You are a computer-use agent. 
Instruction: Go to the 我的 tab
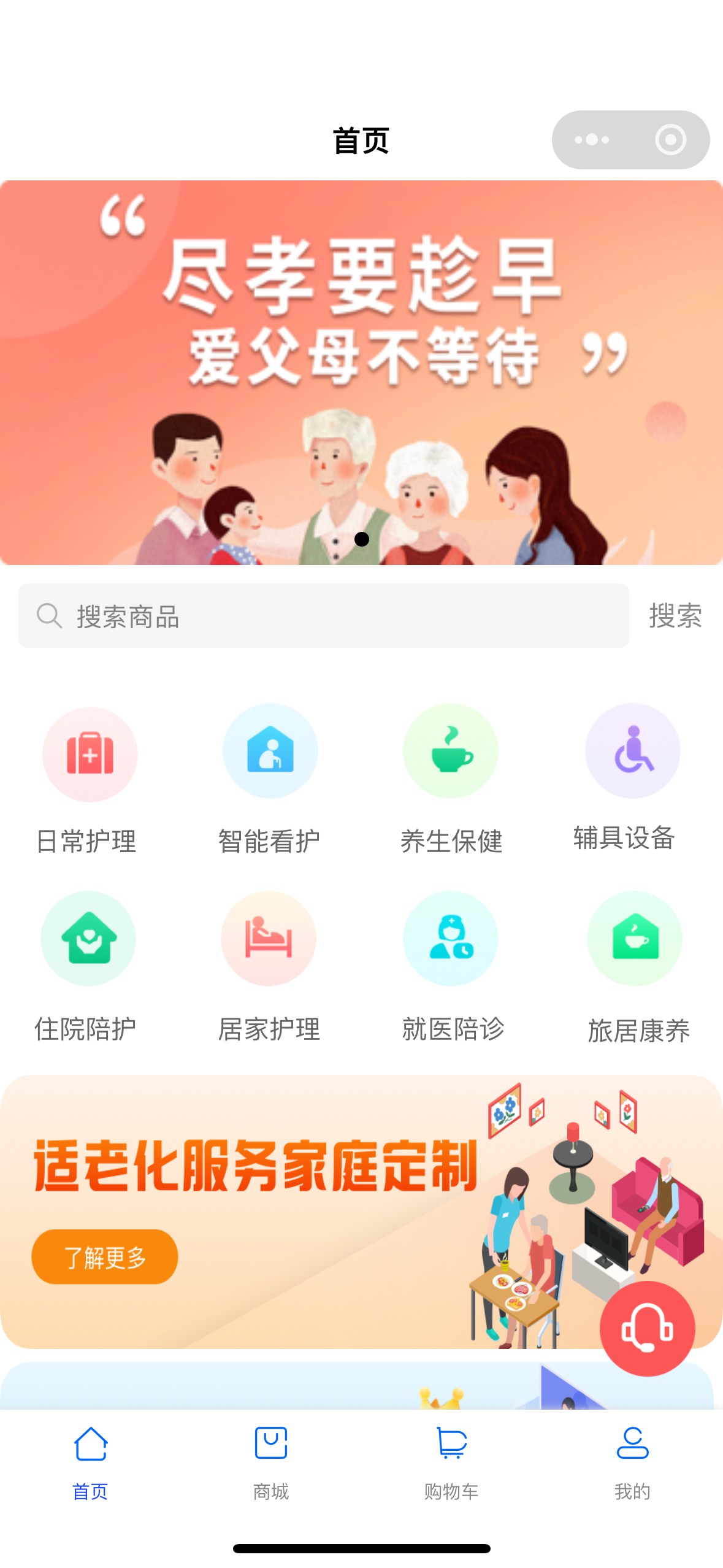tap(632, 1462)
